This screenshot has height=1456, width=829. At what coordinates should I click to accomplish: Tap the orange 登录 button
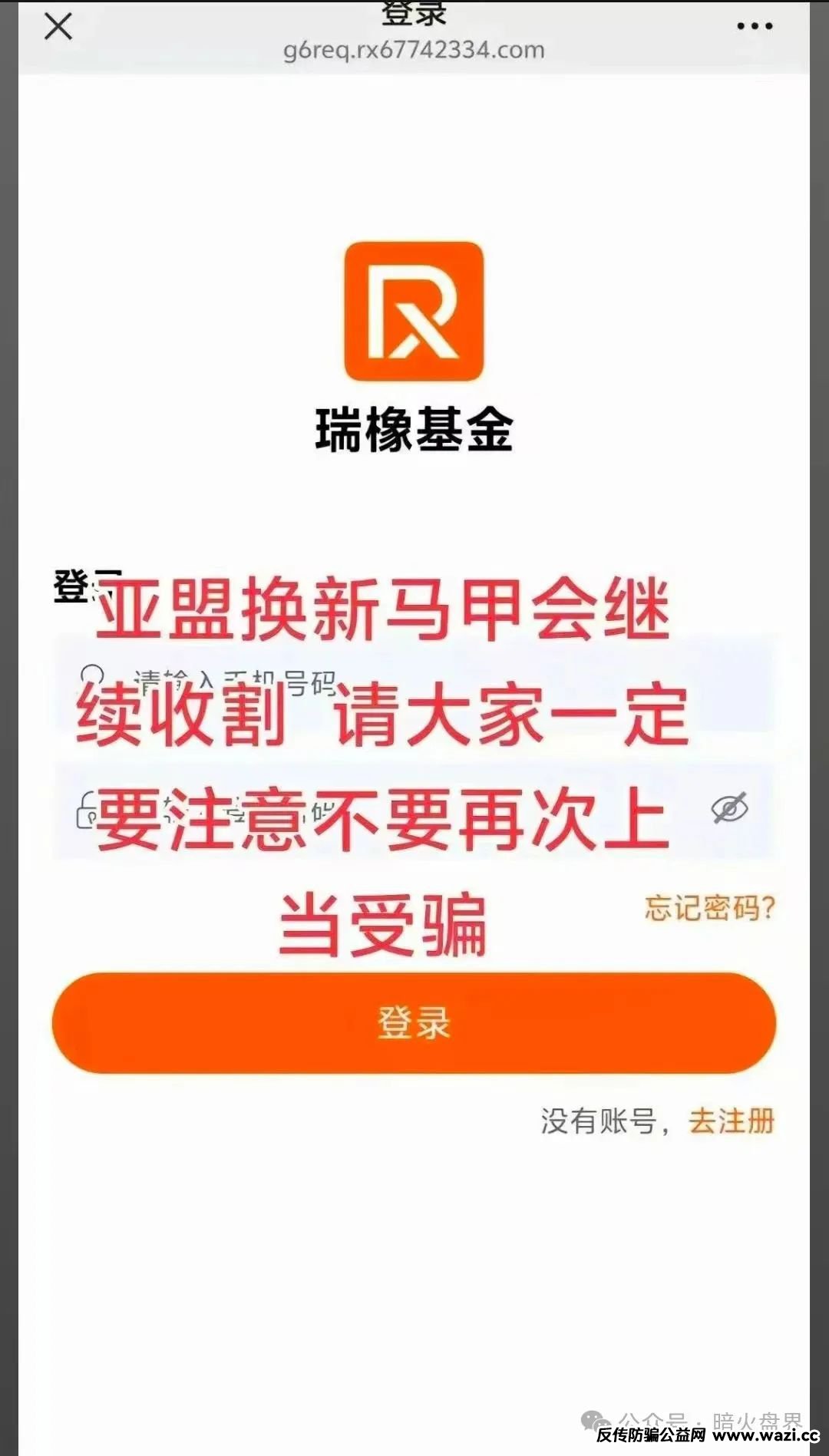pyautogui.click(x=414, y=1023)
